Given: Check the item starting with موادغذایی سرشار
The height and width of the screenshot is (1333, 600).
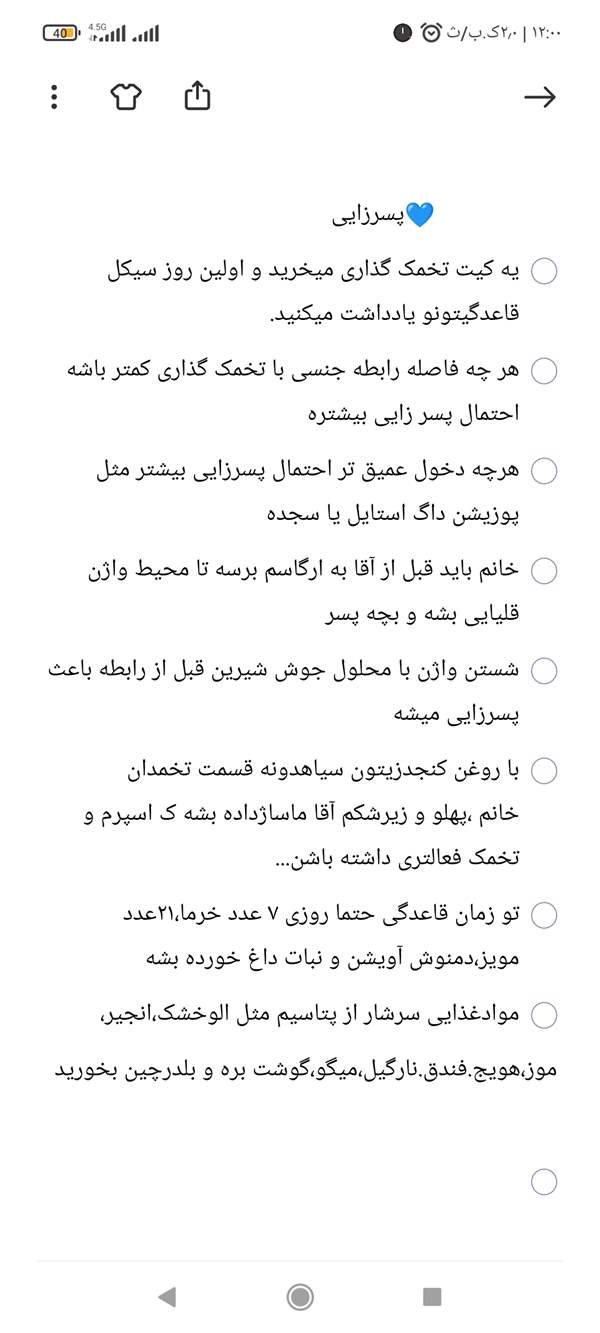Looking at the screenshot, I should coord(544,1015).
